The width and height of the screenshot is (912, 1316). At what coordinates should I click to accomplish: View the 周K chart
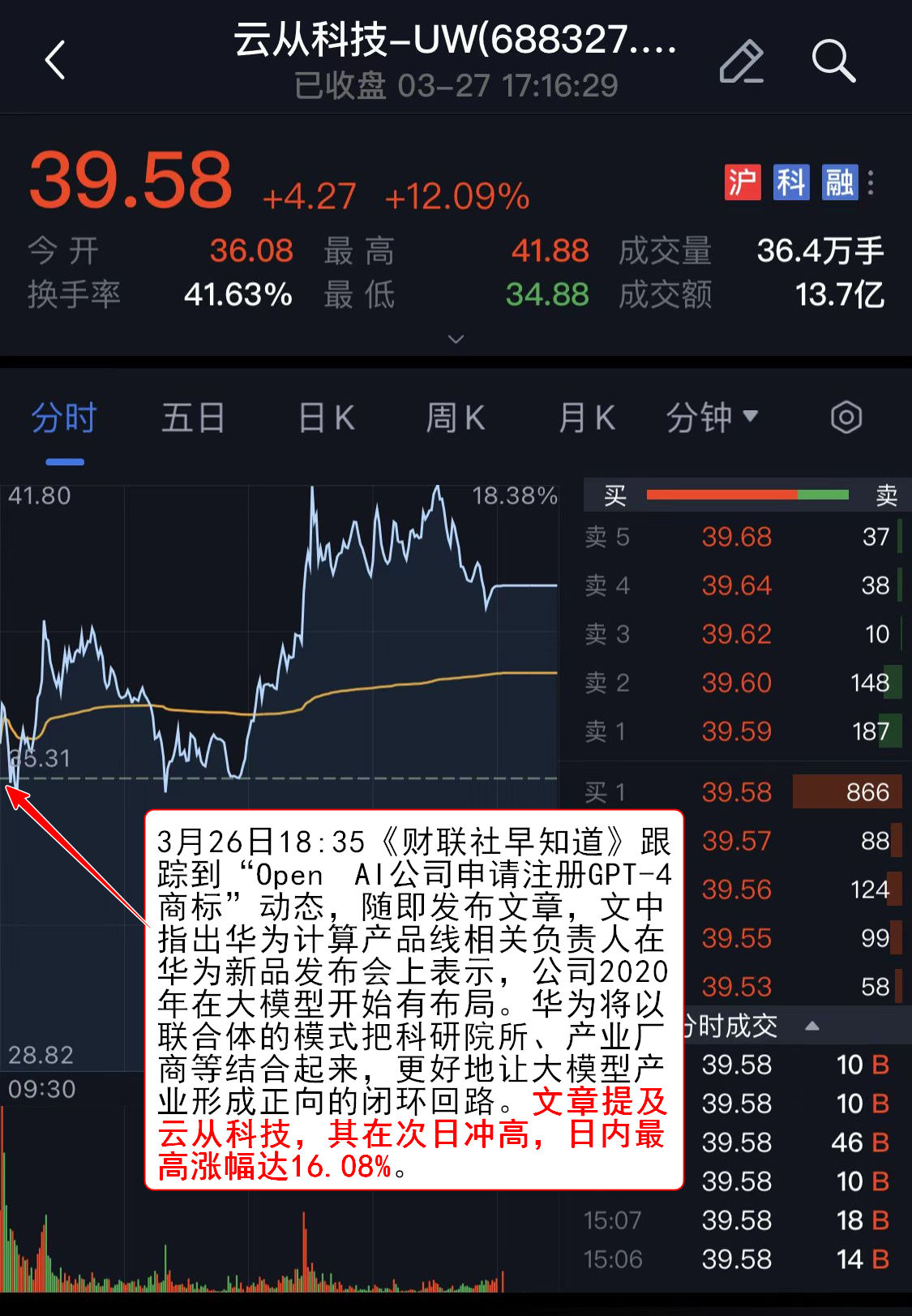point(456,418)
